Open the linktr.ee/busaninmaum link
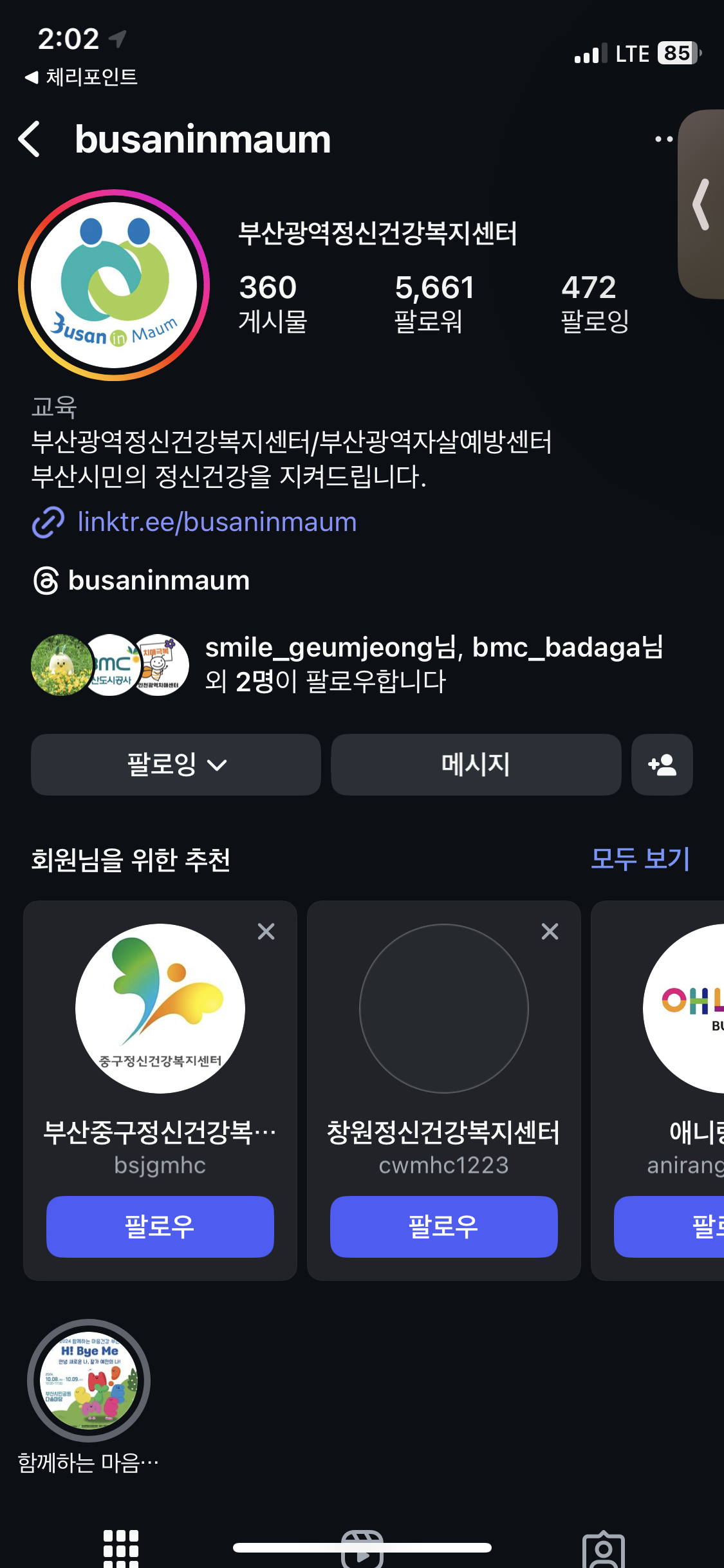 (216, 522)
